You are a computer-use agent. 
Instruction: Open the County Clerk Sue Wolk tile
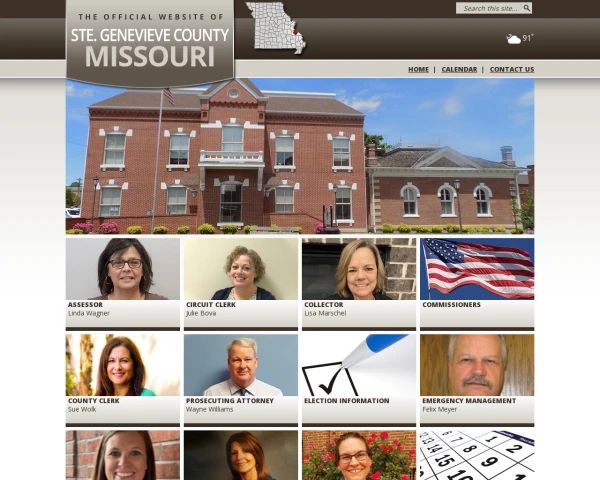click(123, 376)
